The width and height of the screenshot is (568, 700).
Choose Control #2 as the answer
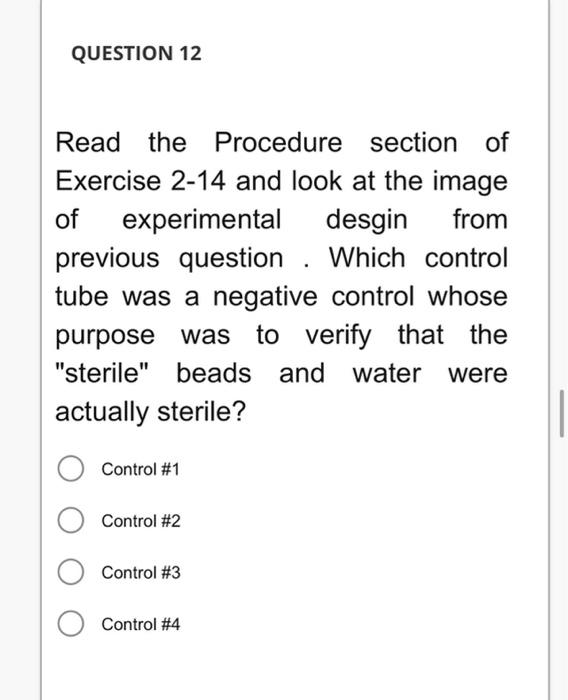point(71,520)
